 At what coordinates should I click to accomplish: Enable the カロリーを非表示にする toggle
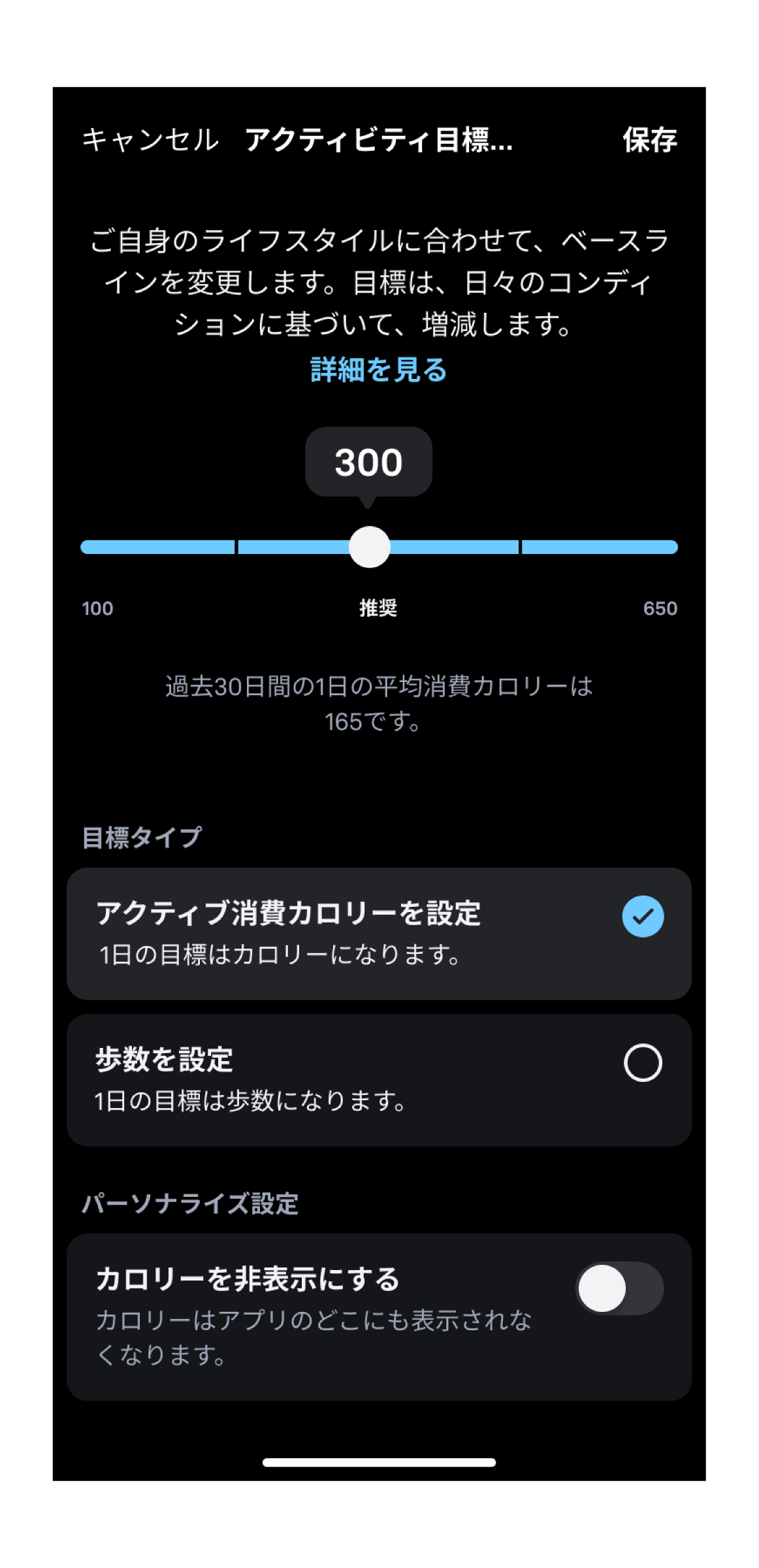[x=619, y=1288]
